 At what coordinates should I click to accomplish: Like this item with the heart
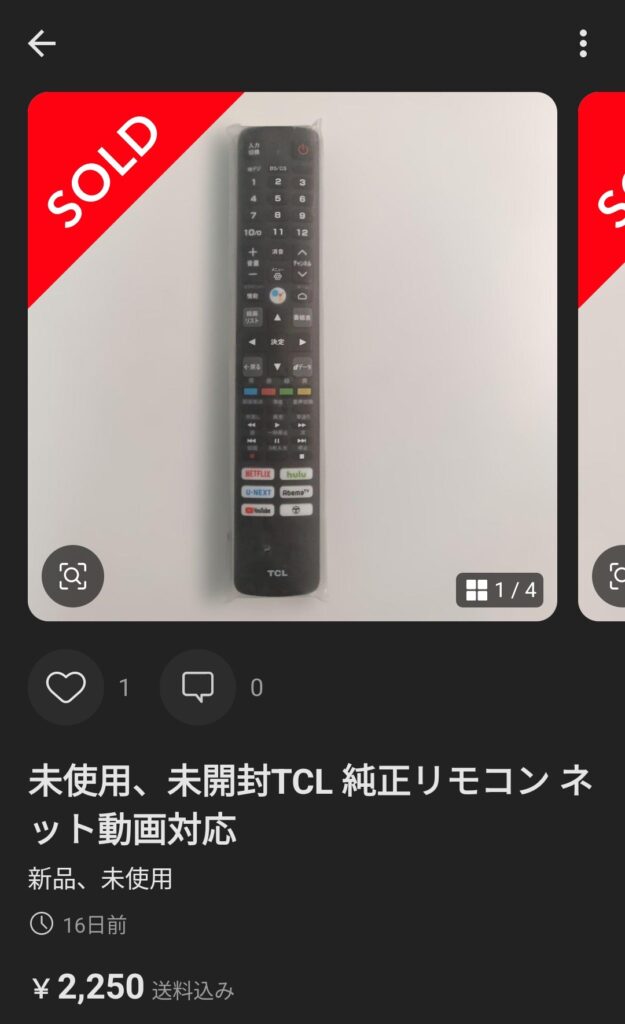[66, 687]
